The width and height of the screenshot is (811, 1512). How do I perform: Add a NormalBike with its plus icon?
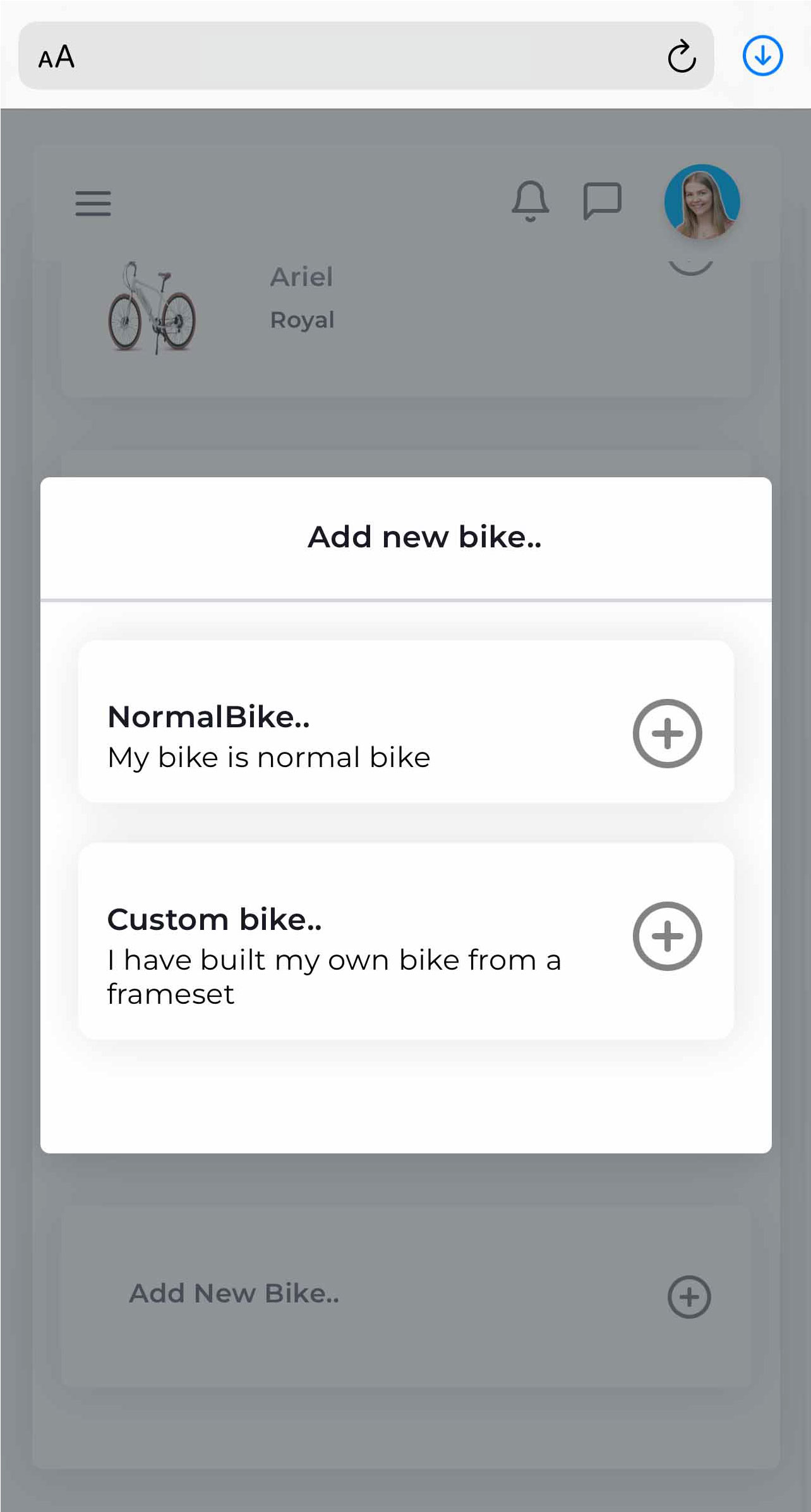pyautogui.click(x=667, y=734)
